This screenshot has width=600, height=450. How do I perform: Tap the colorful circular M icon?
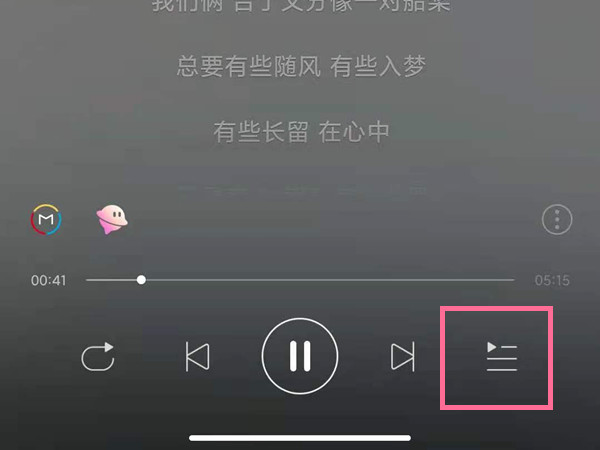46,218
